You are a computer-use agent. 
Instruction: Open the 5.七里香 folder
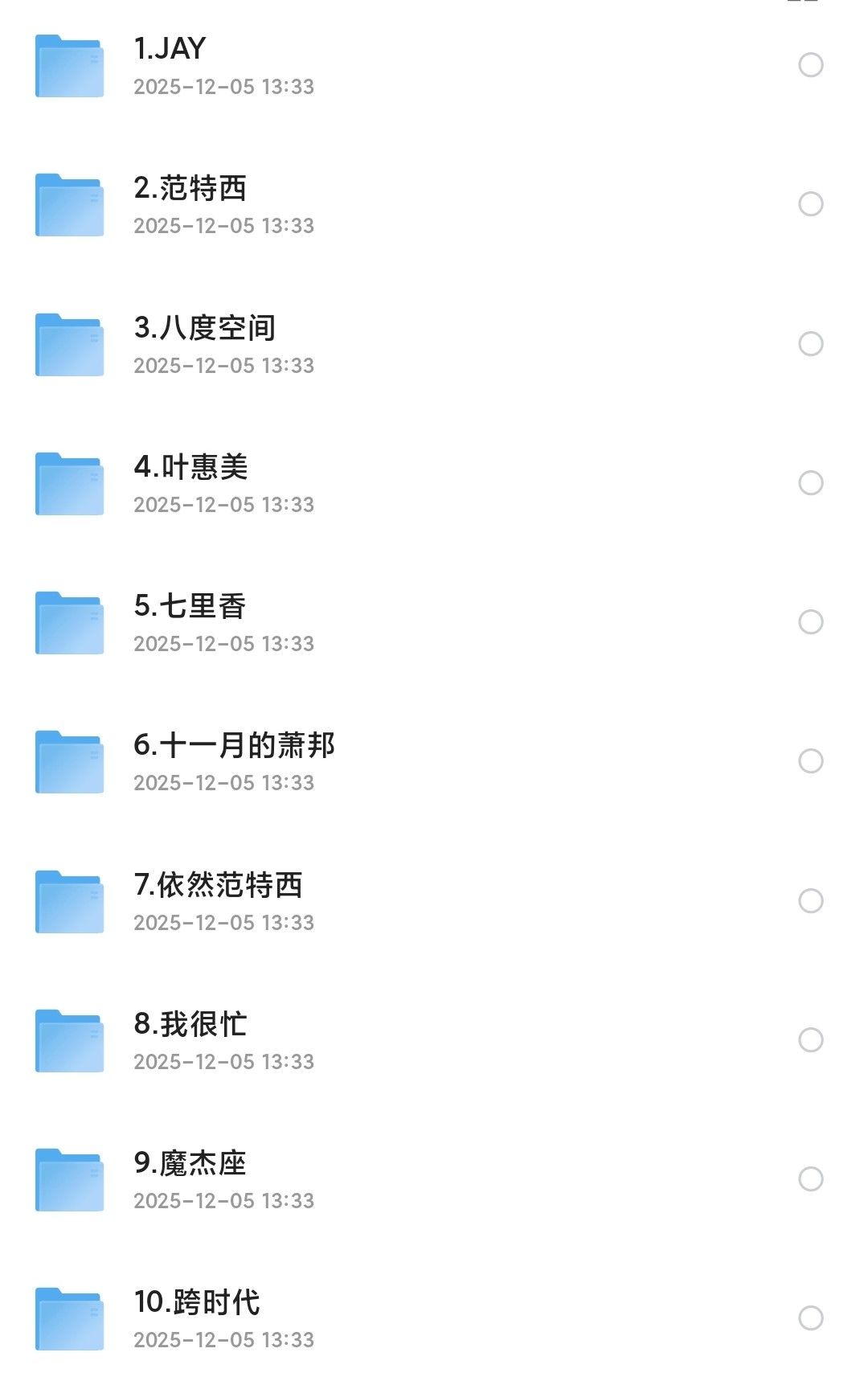click(x=190, y=606)
